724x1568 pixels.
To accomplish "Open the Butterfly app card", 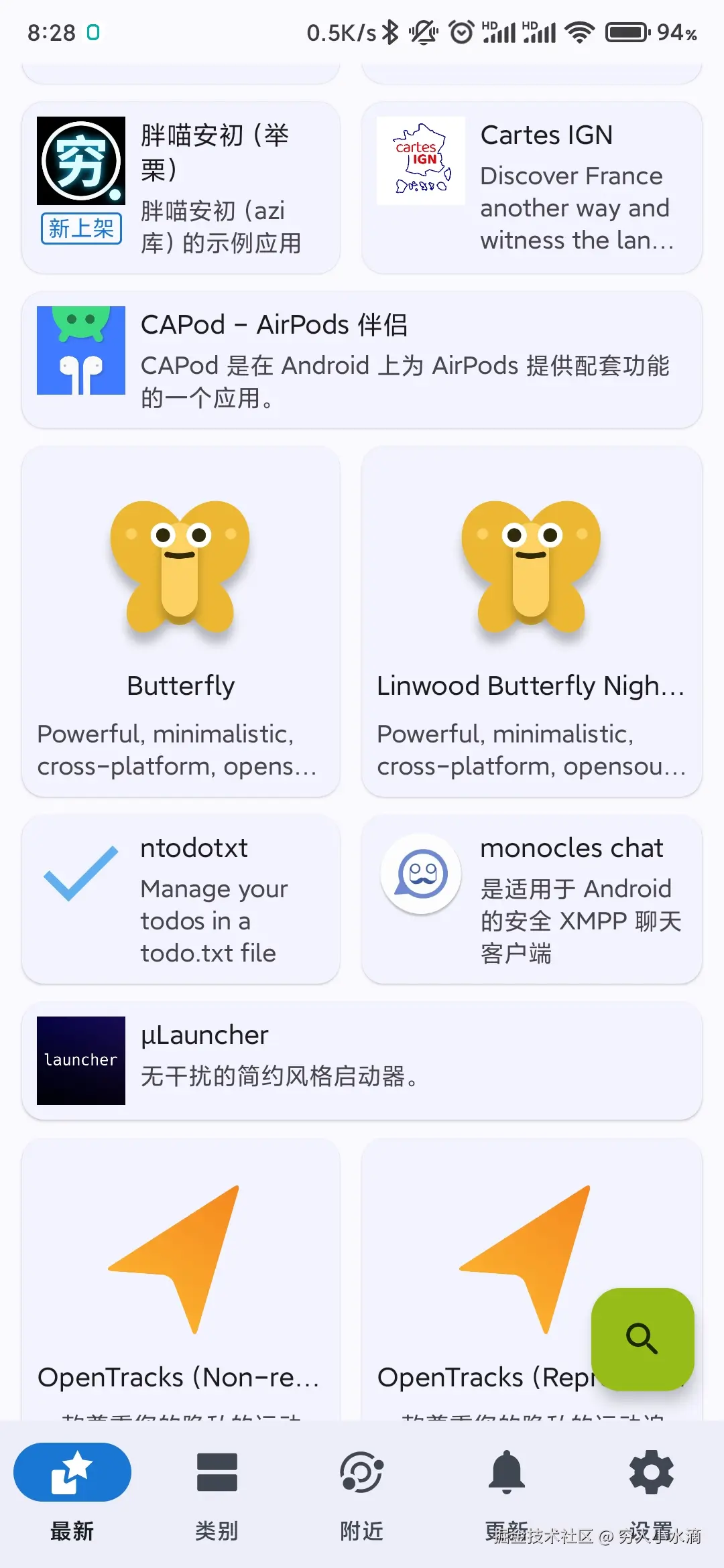I will [181, 622].
